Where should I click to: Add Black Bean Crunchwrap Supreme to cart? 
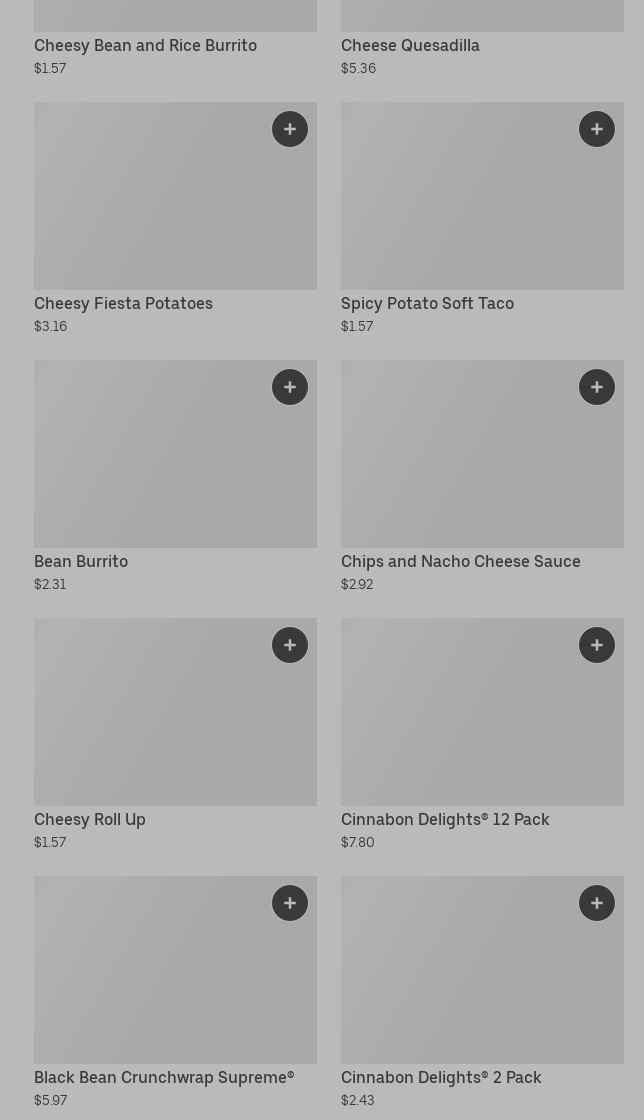[290, 903]
